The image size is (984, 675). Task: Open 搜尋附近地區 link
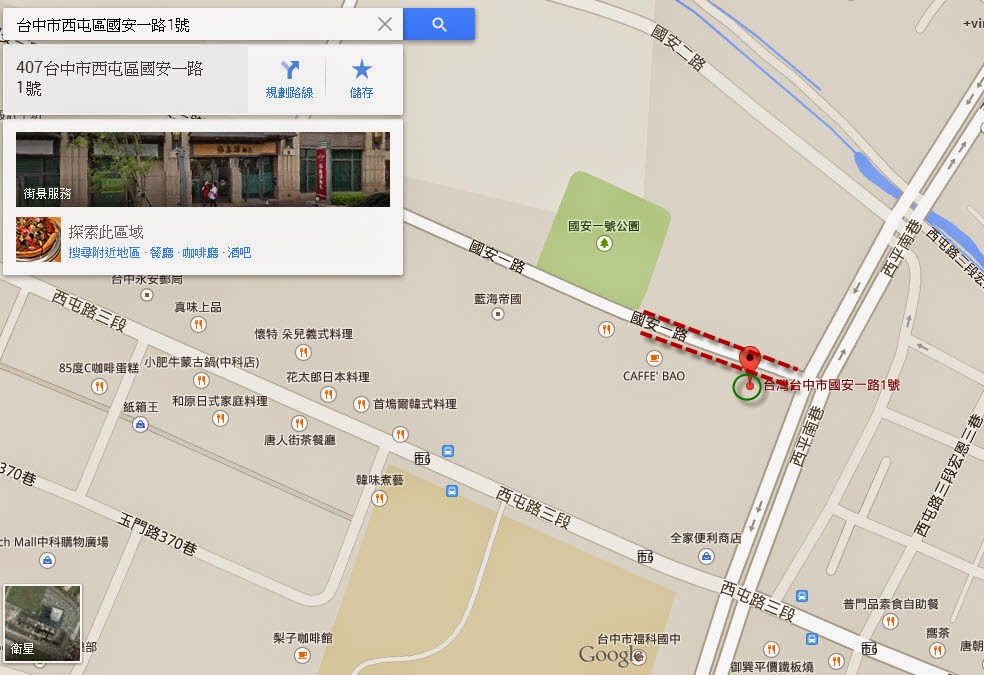(105, 253)
